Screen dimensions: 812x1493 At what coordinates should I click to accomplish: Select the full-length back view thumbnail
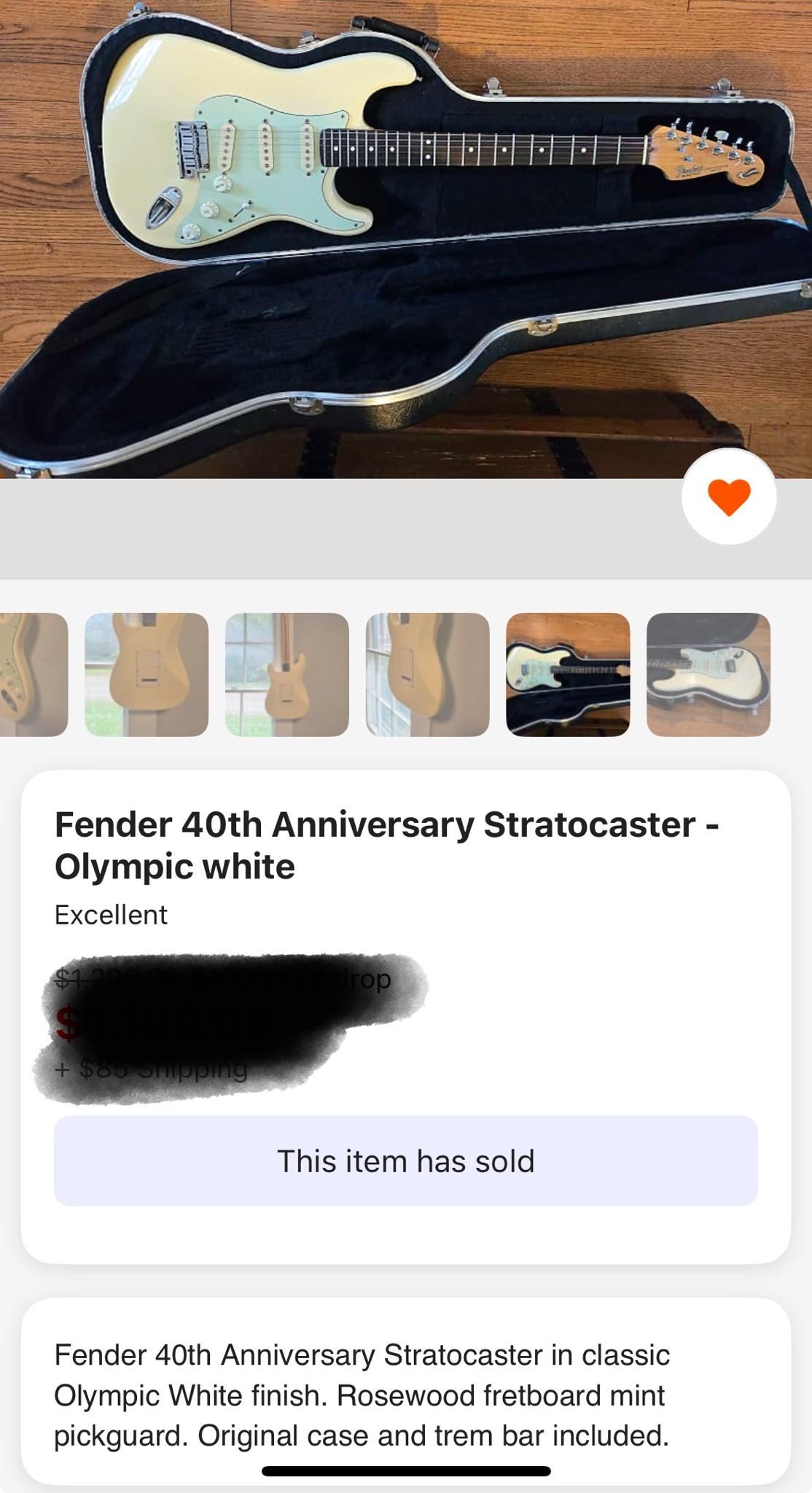coord(287,674)
